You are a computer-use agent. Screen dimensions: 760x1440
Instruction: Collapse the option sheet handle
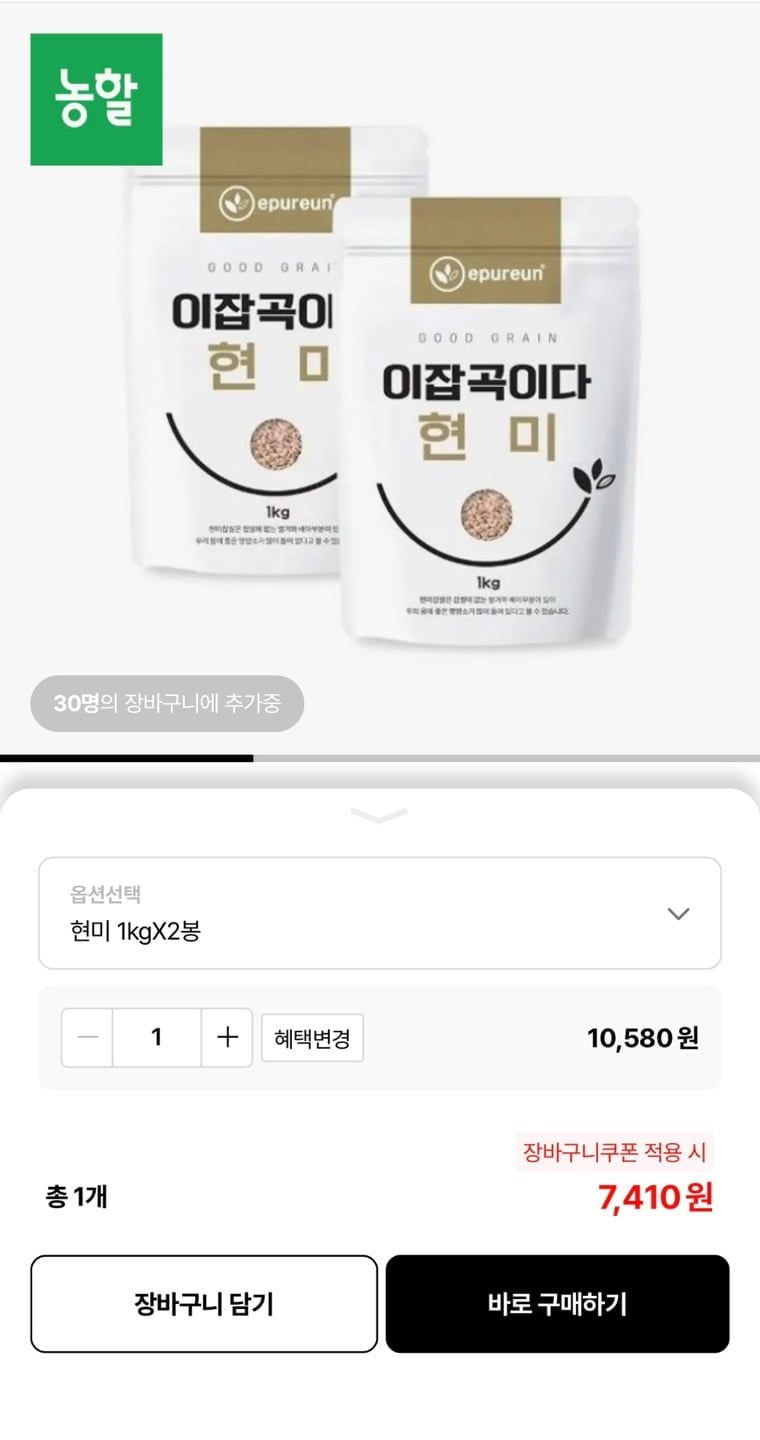(x=380, y=817)
